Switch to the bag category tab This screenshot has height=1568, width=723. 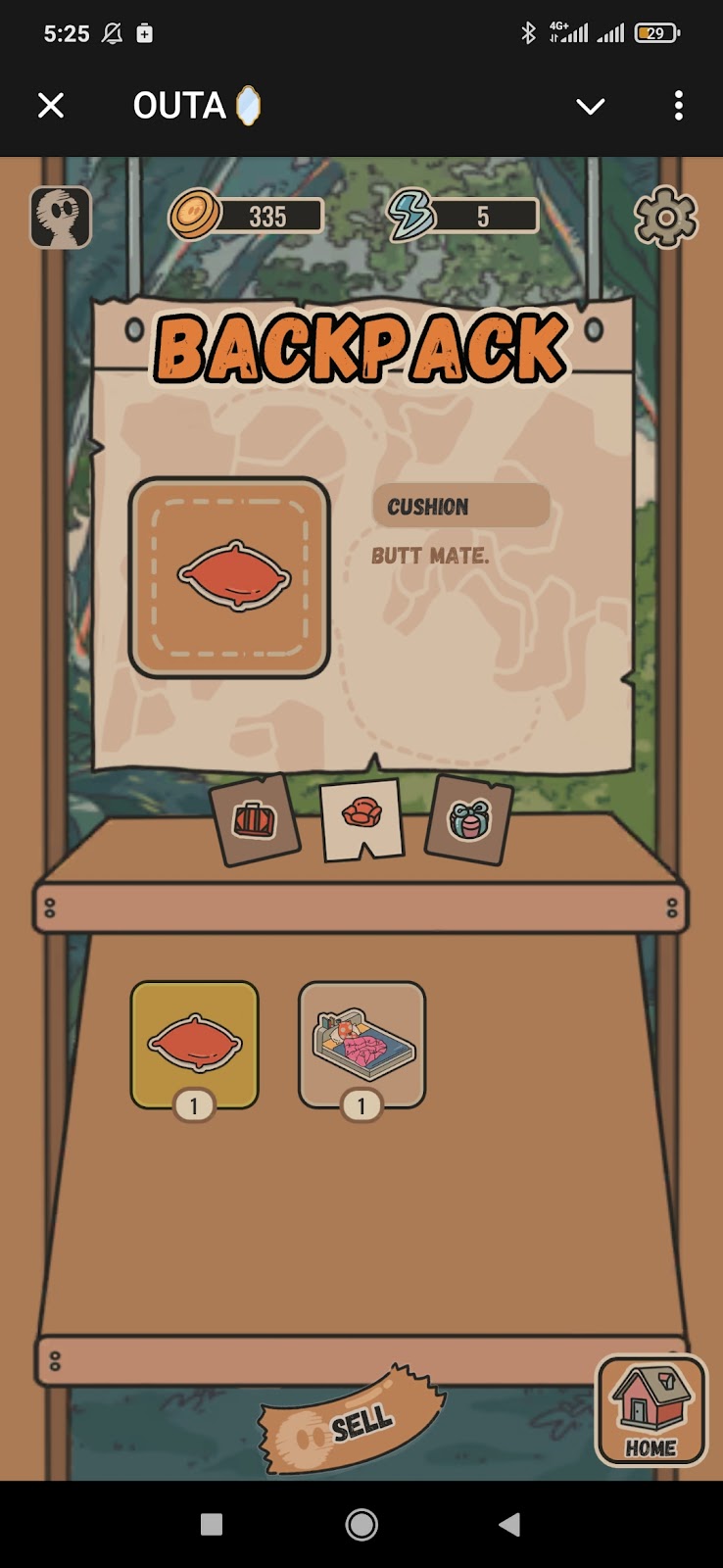click(255, 820)
